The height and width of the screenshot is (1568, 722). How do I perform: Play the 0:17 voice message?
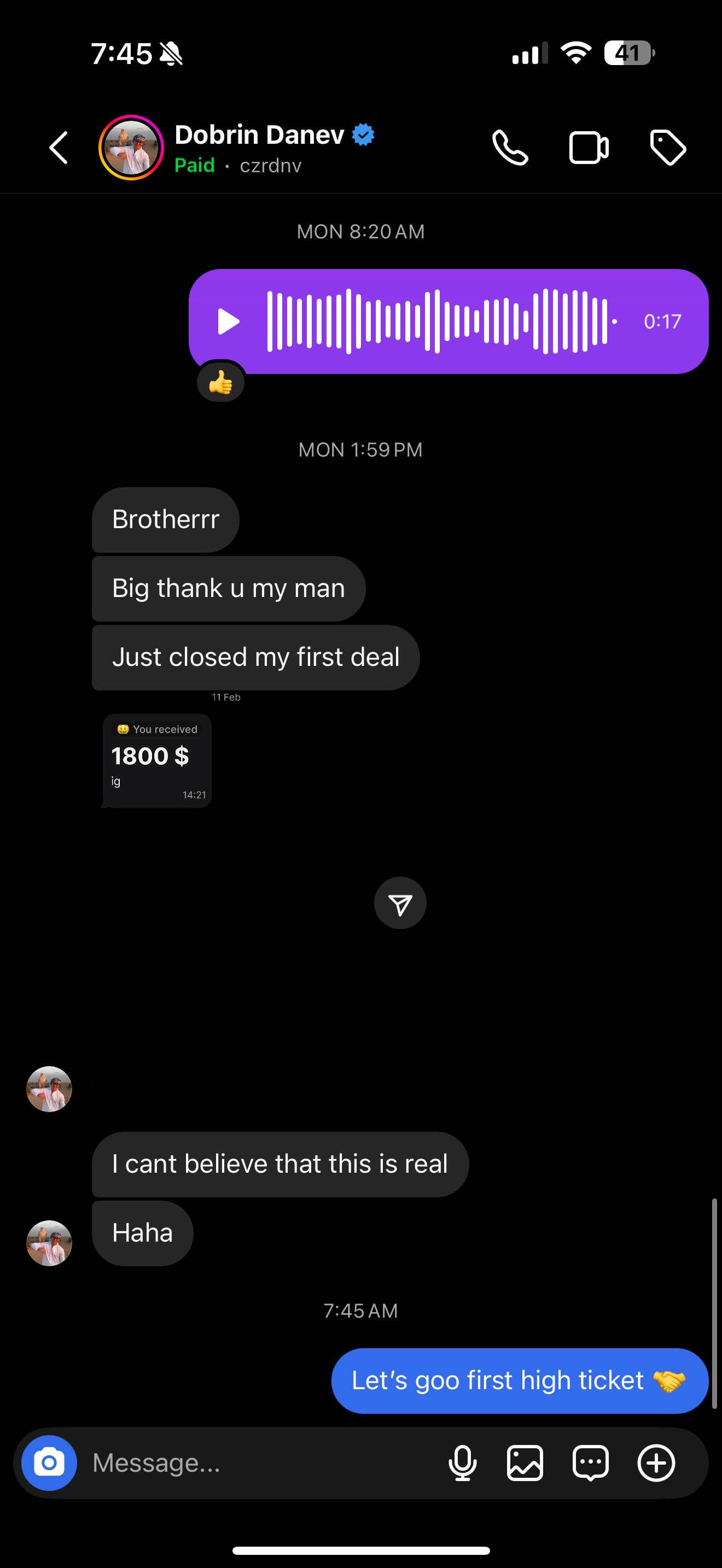228,321
